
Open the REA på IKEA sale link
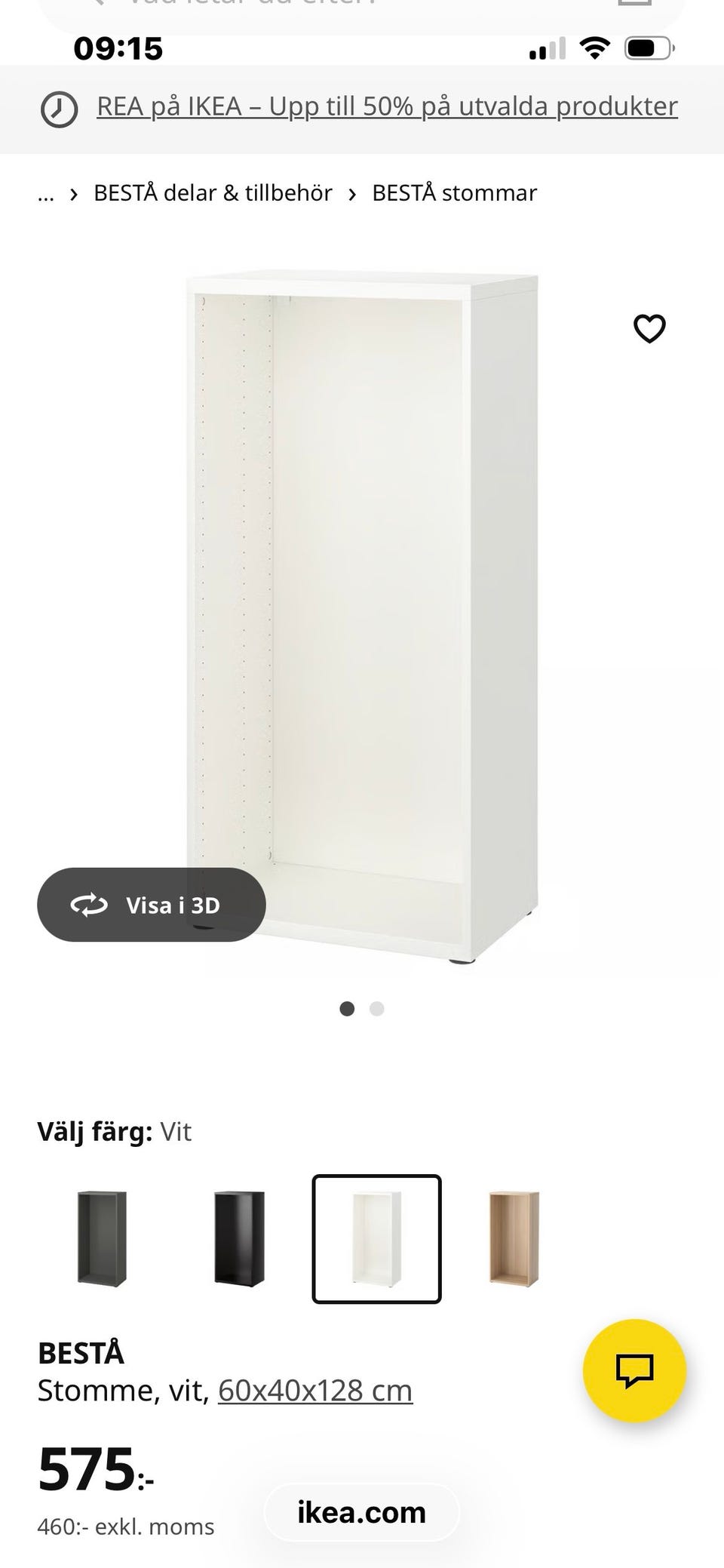[387, 107]
